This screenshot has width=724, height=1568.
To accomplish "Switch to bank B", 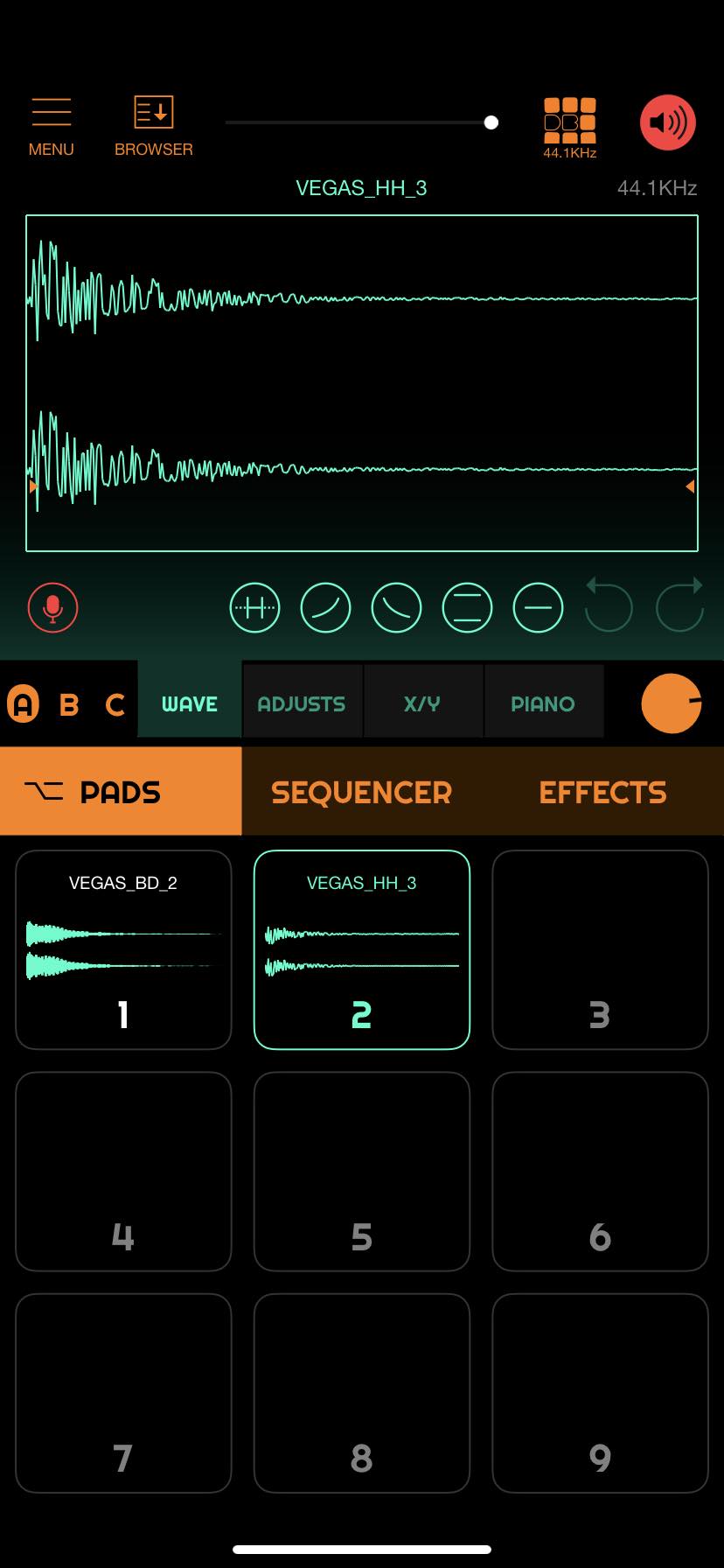I will pos(68,704).
